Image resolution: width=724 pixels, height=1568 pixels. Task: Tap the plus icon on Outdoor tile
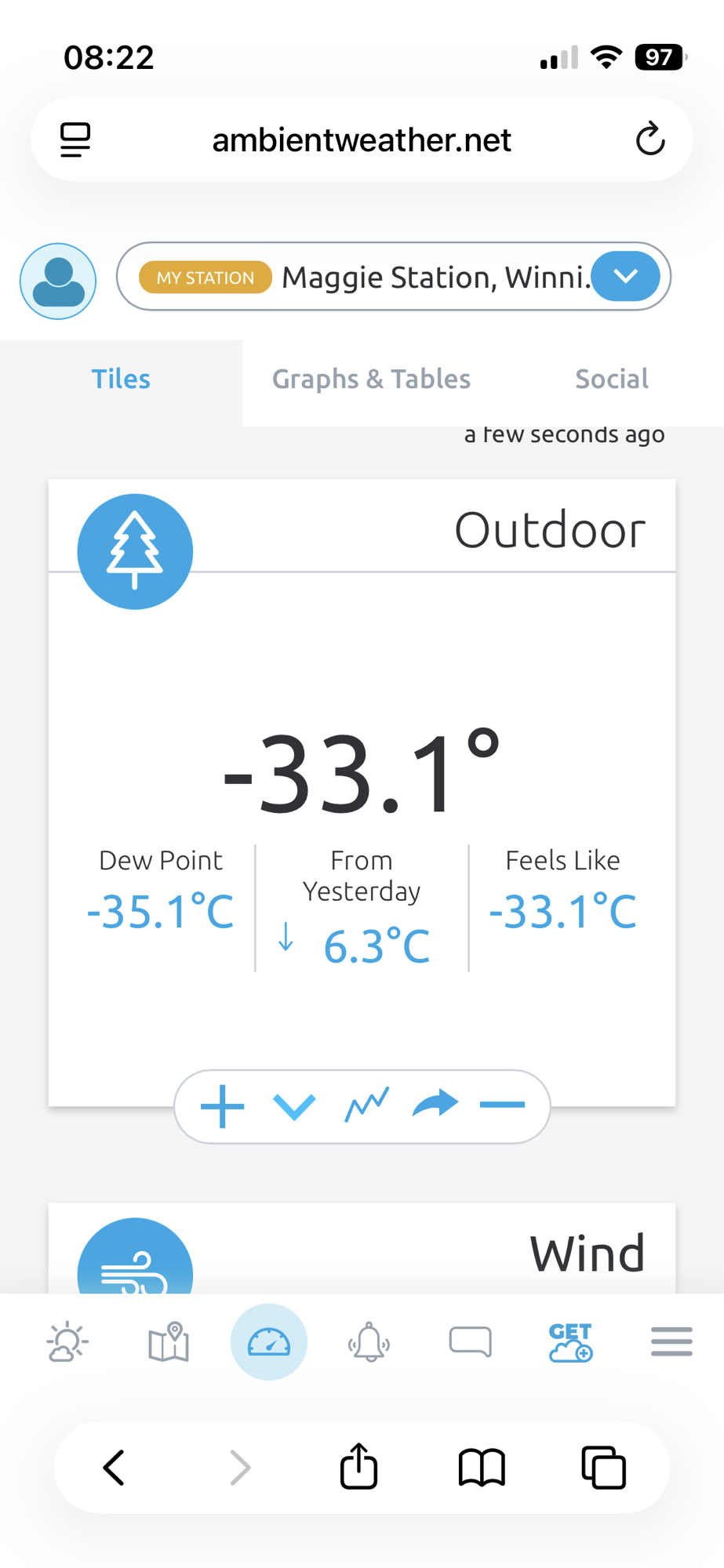click(223, 1106)
